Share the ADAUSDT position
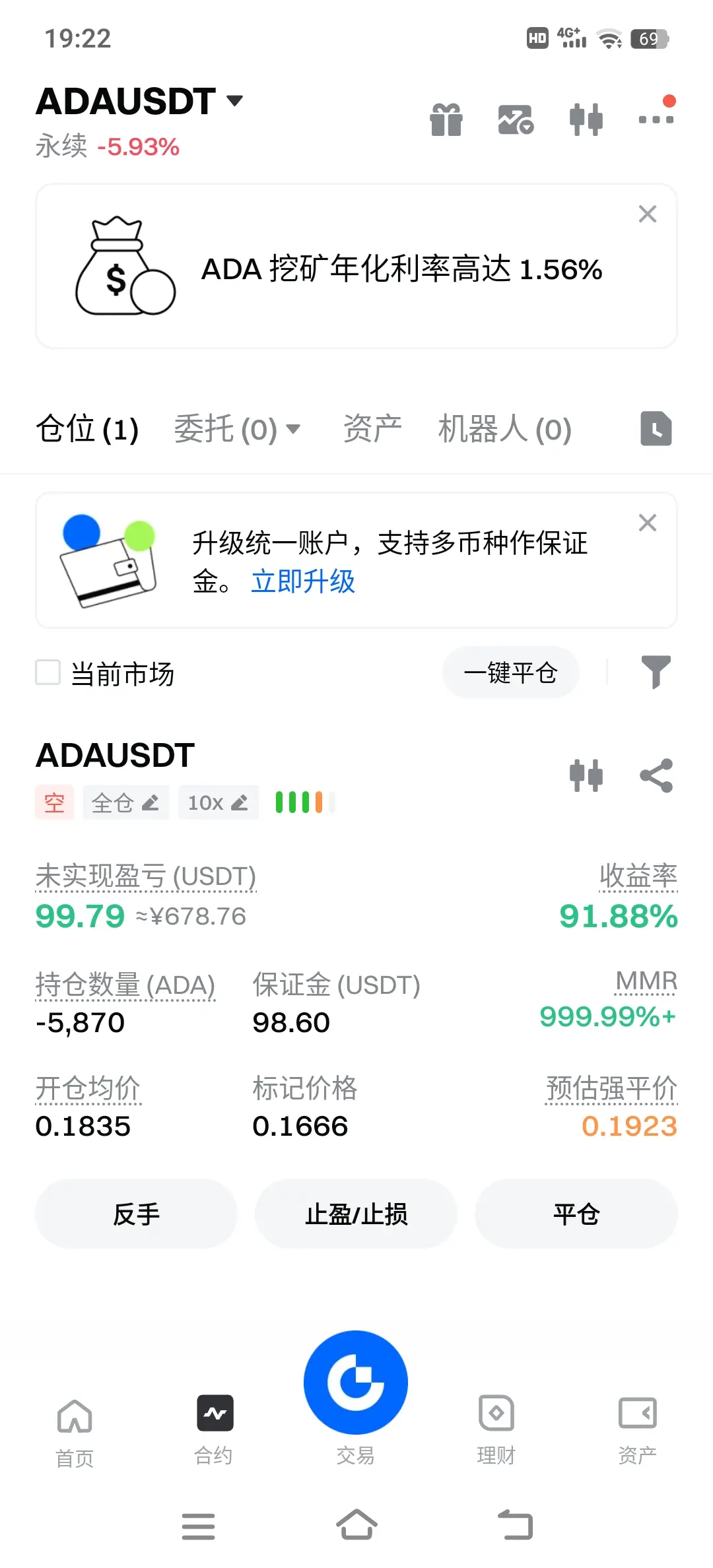Screen dimensions: 713x1568 pyautogui.click(x=656, y=775)
